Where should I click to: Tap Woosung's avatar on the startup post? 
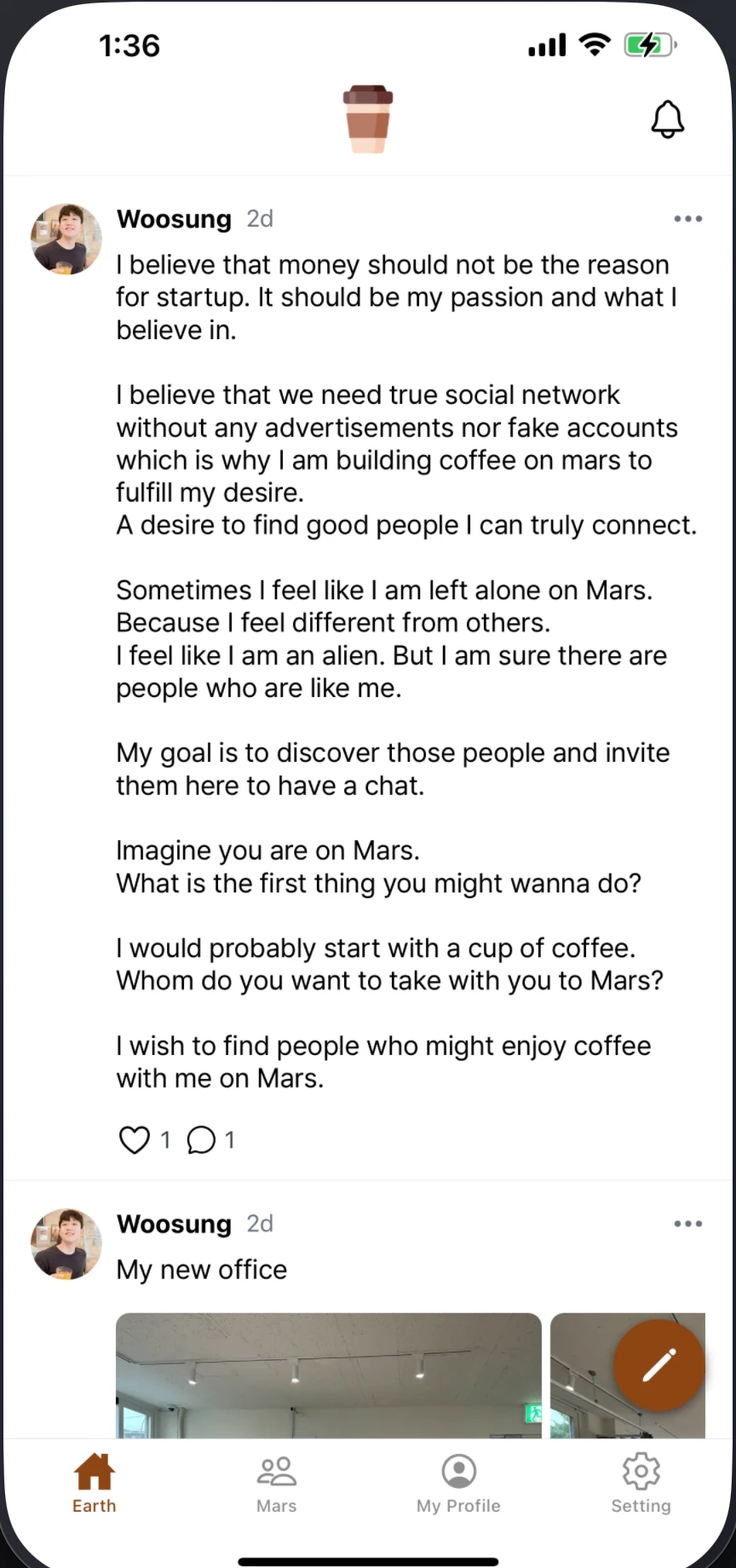point(66,239)
